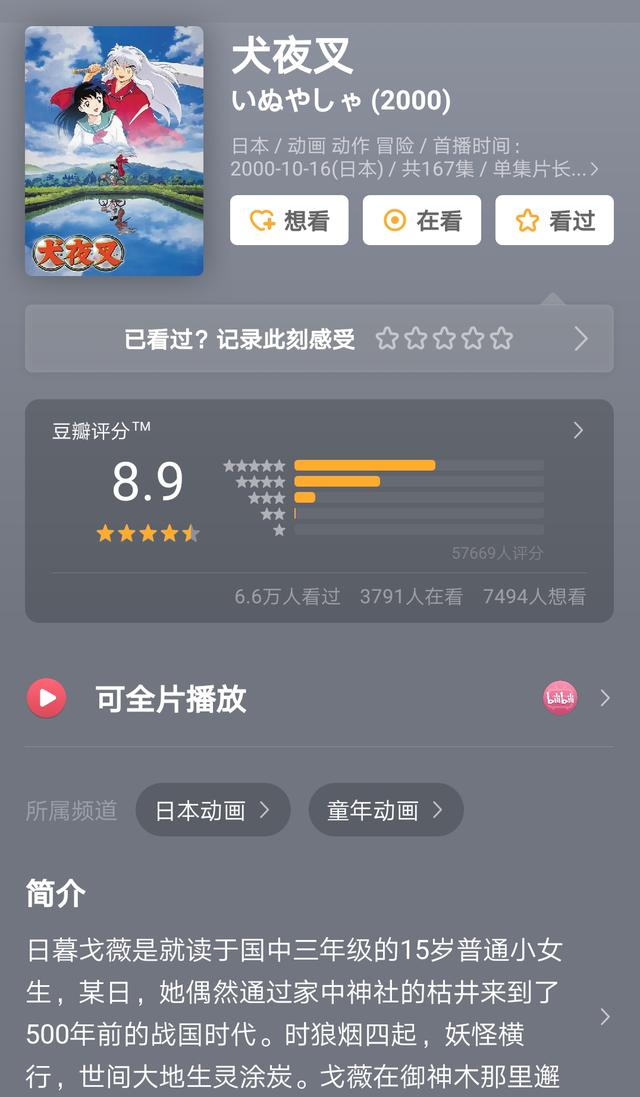Viewport: 640px width, 1097px height.
Task: Open the 豆瓣评分 rating details card
Action: [x=320, y=511]
